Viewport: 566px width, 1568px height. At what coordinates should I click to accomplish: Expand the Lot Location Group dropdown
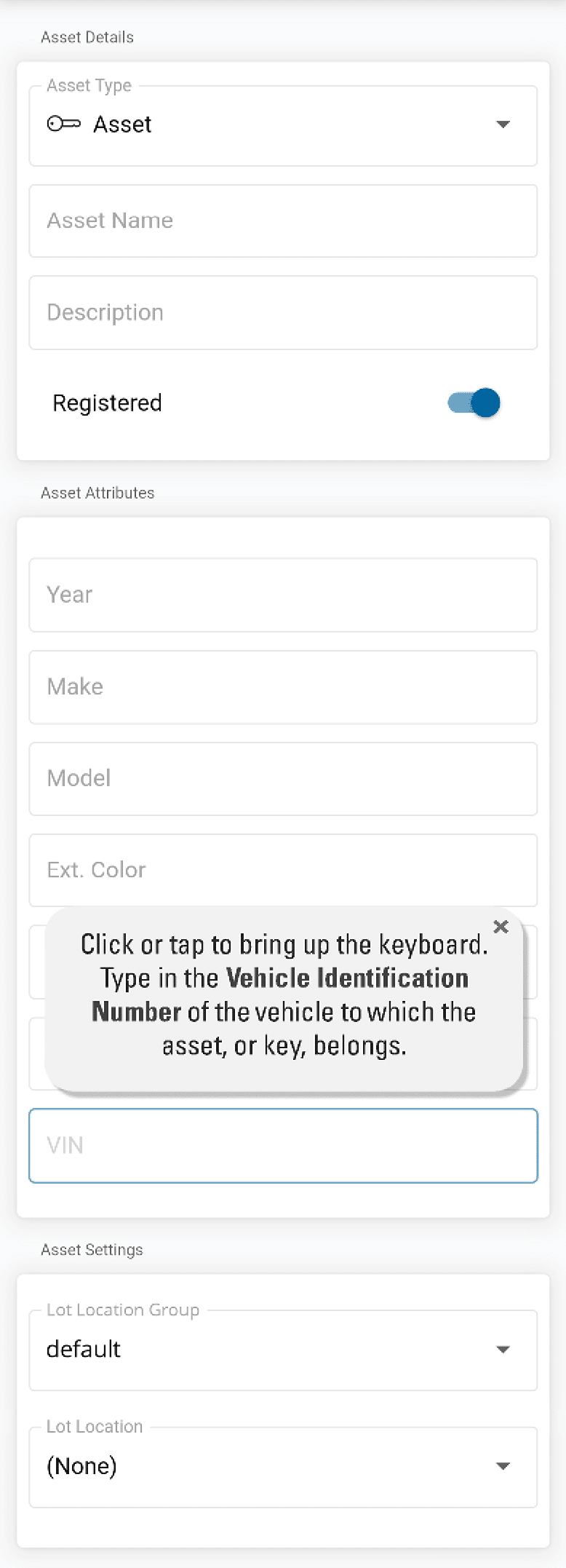pyautogui.click(x=283, y=1349)
